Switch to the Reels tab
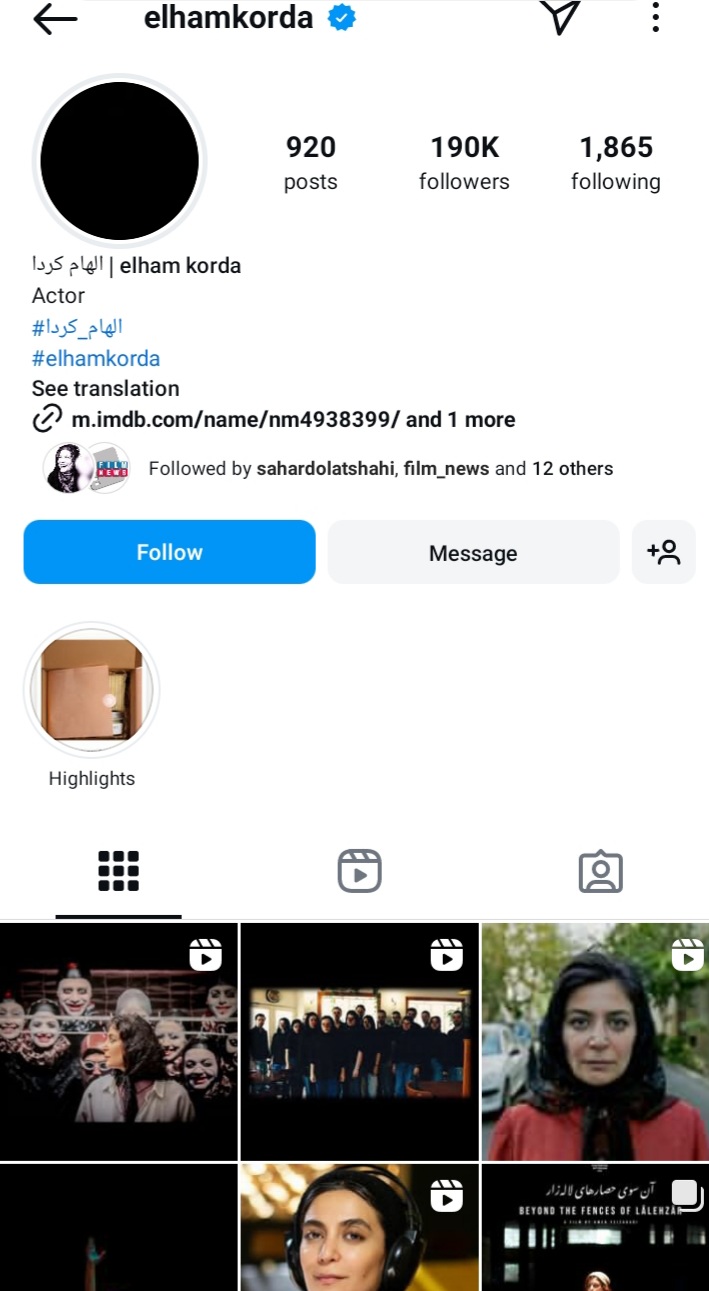The image size is (709, 1291). click(359, 871)
